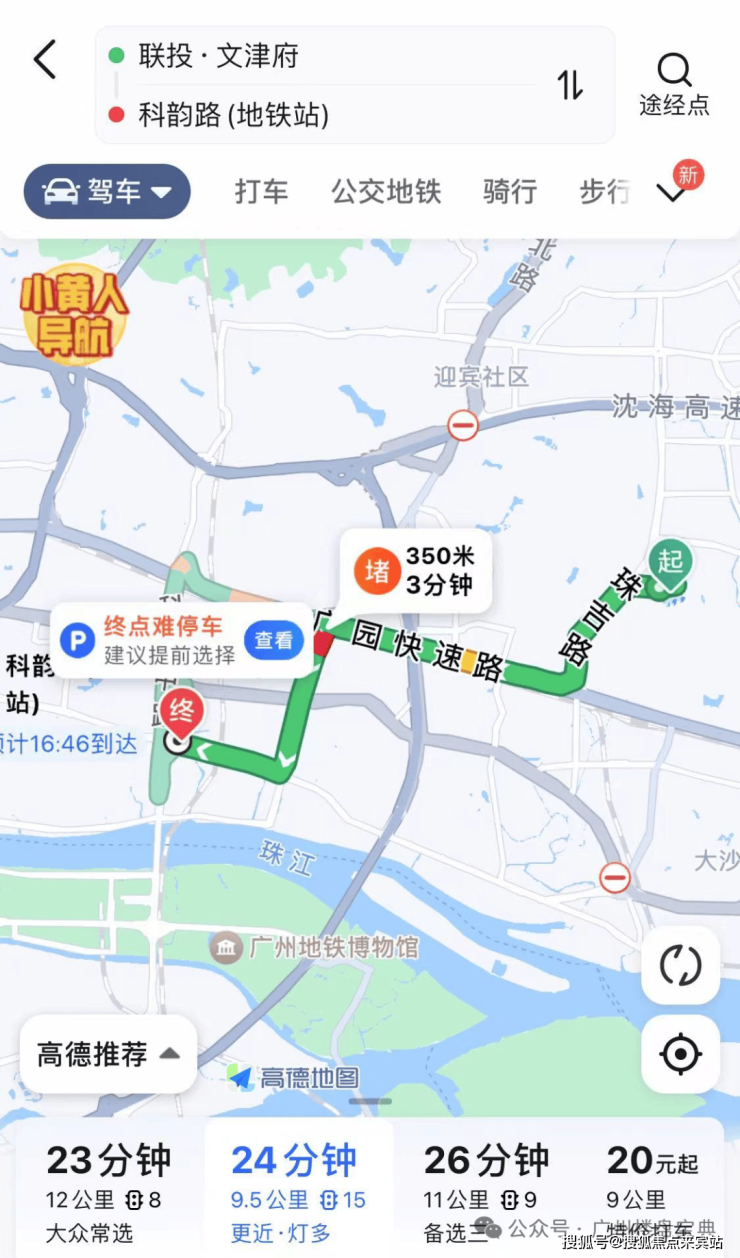
Task: Switch to the 公交地铁 tab
Action: click(386, 191)
